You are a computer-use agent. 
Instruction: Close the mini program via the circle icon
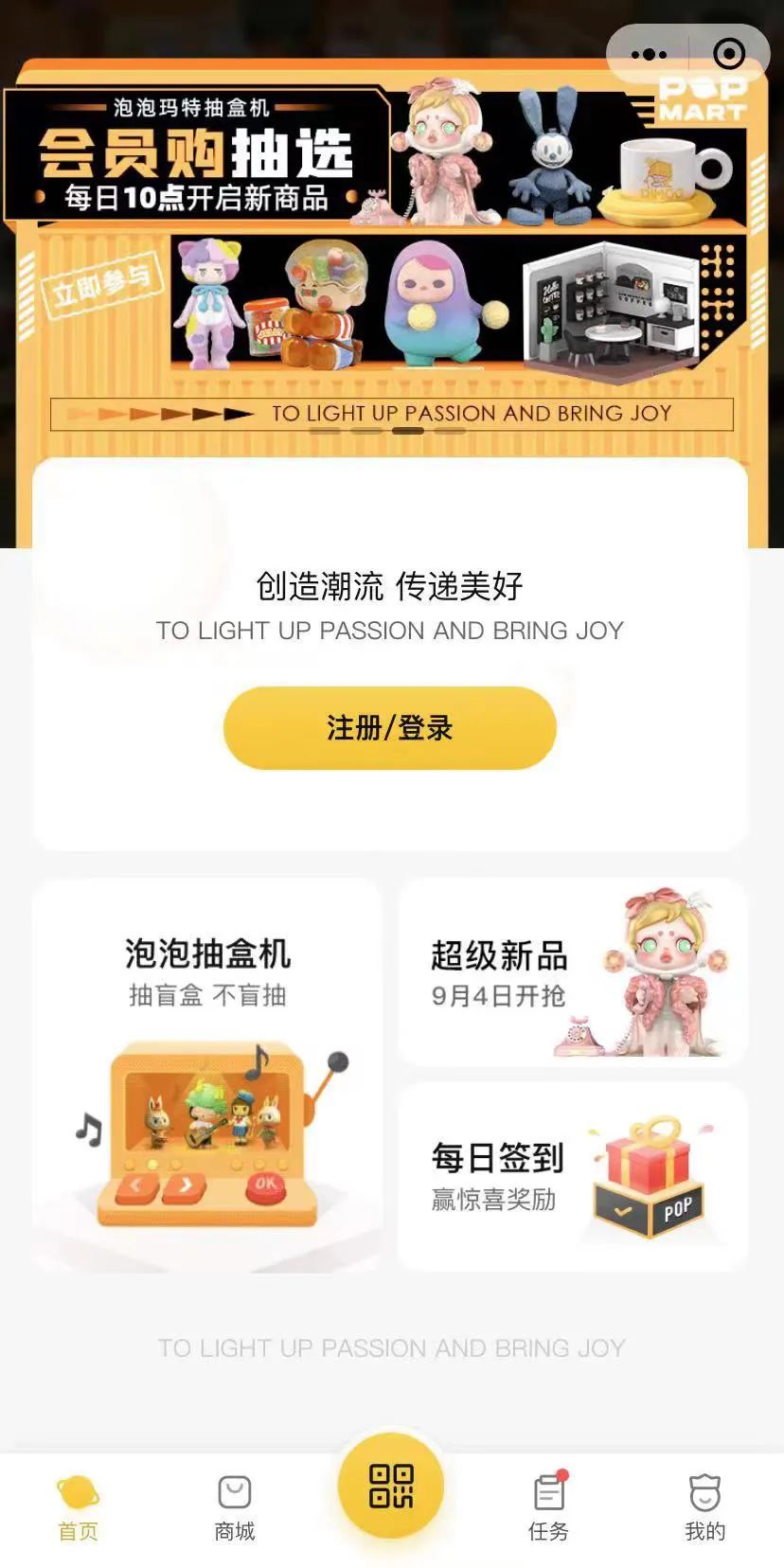(728, 55)
